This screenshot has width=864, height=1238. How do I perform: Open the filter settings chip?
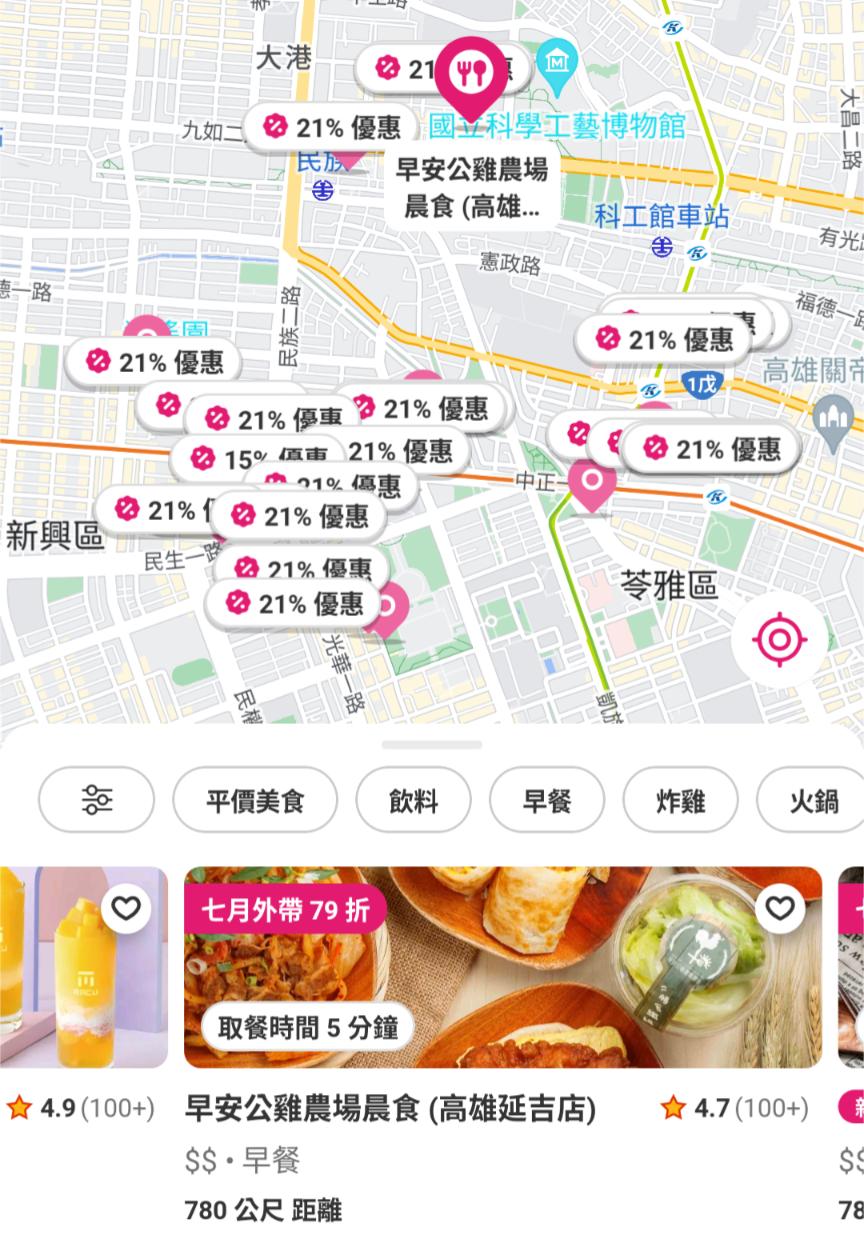tap(97, 800)
